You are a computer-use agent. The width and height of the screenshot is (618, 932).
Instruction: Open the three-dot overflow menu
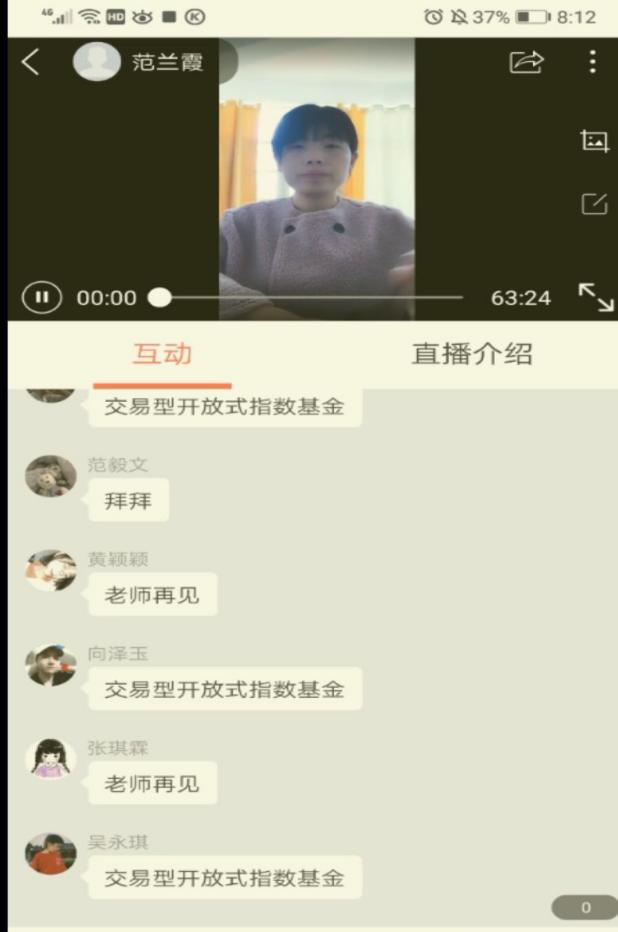point(593,62)
